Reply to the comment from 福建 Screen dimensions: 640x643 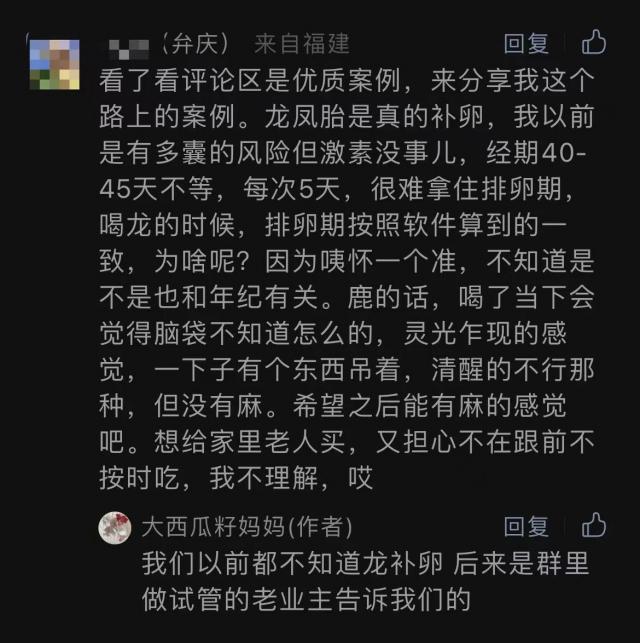[x=526, y=43]
